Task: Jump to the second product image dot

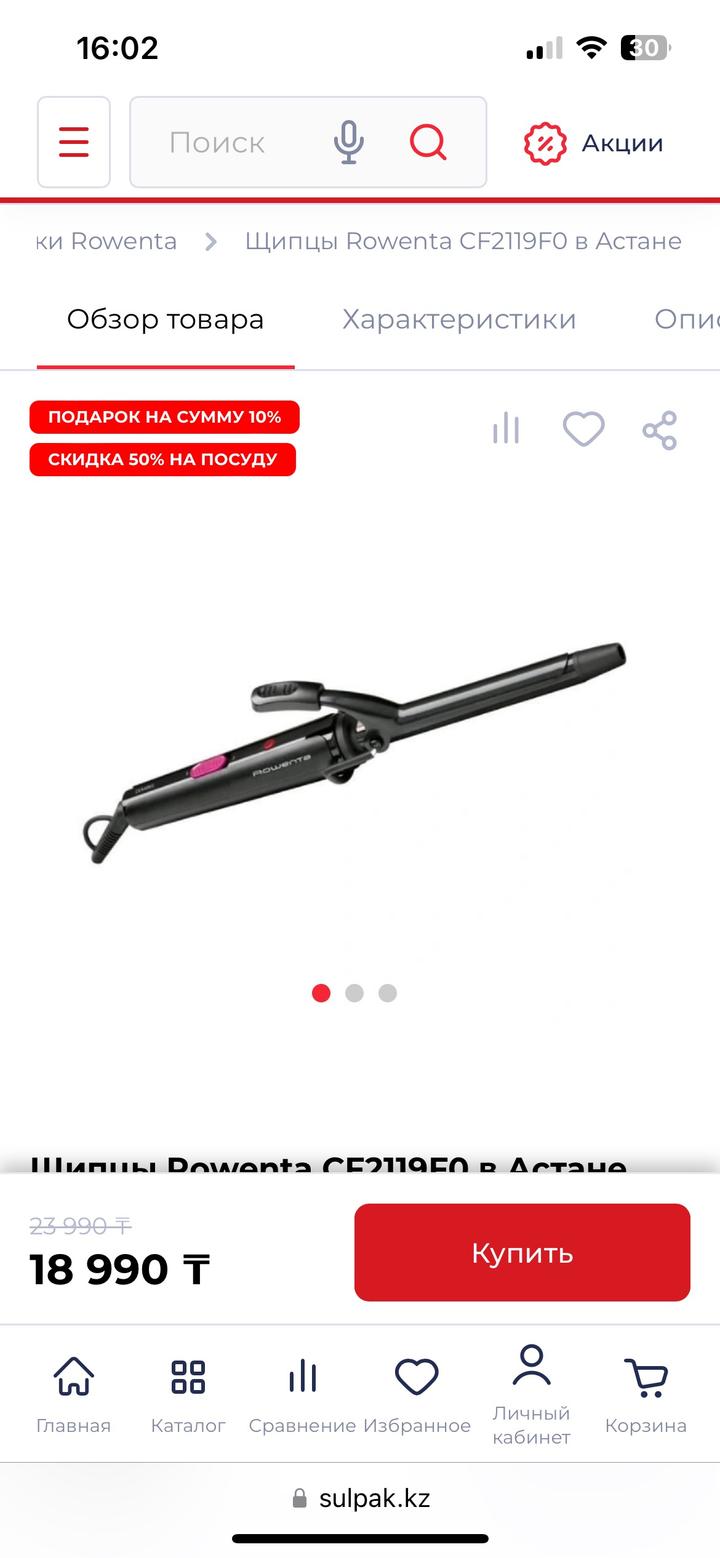Action: pos(354,993)
